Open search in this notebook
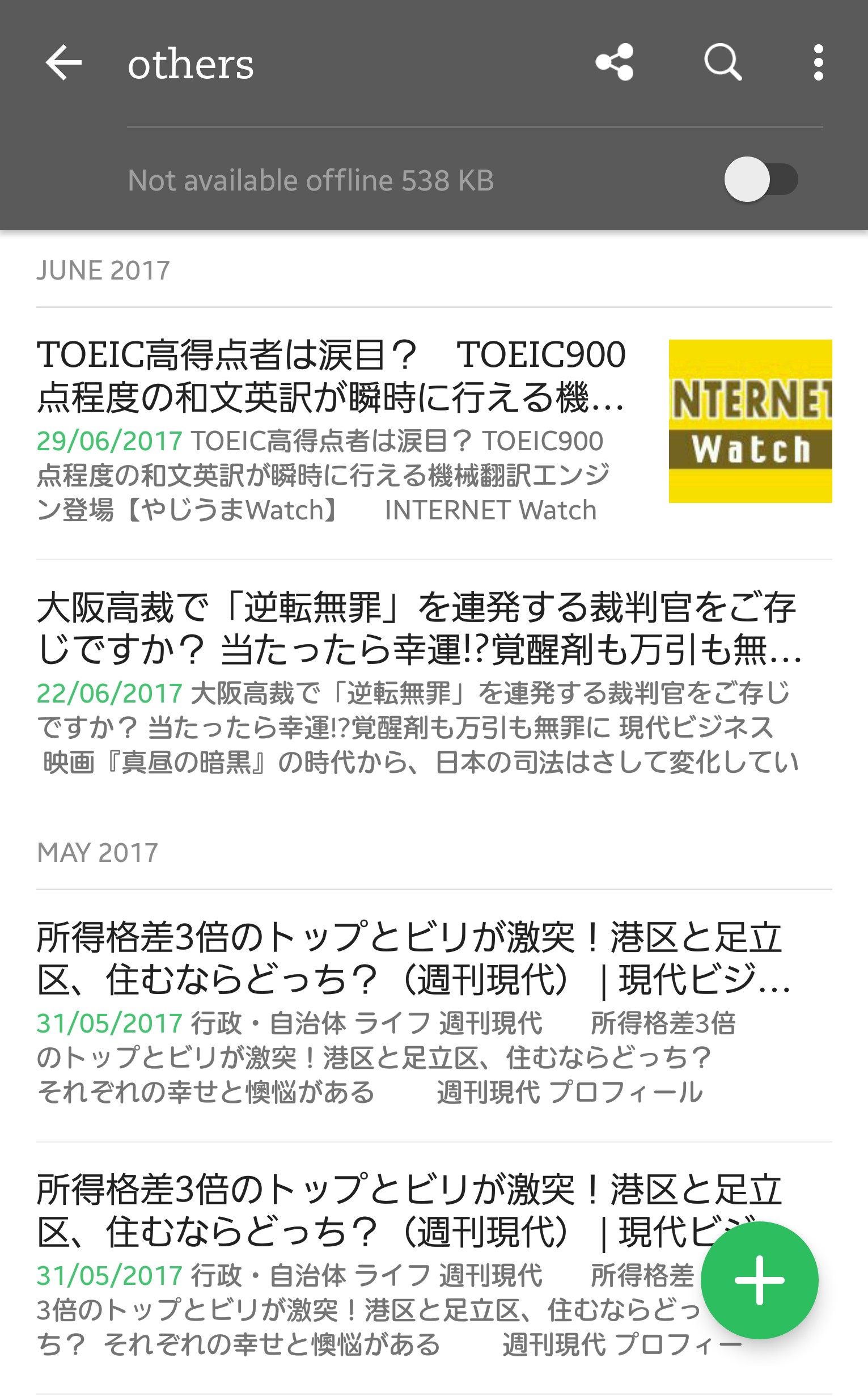 pos(723,62)
